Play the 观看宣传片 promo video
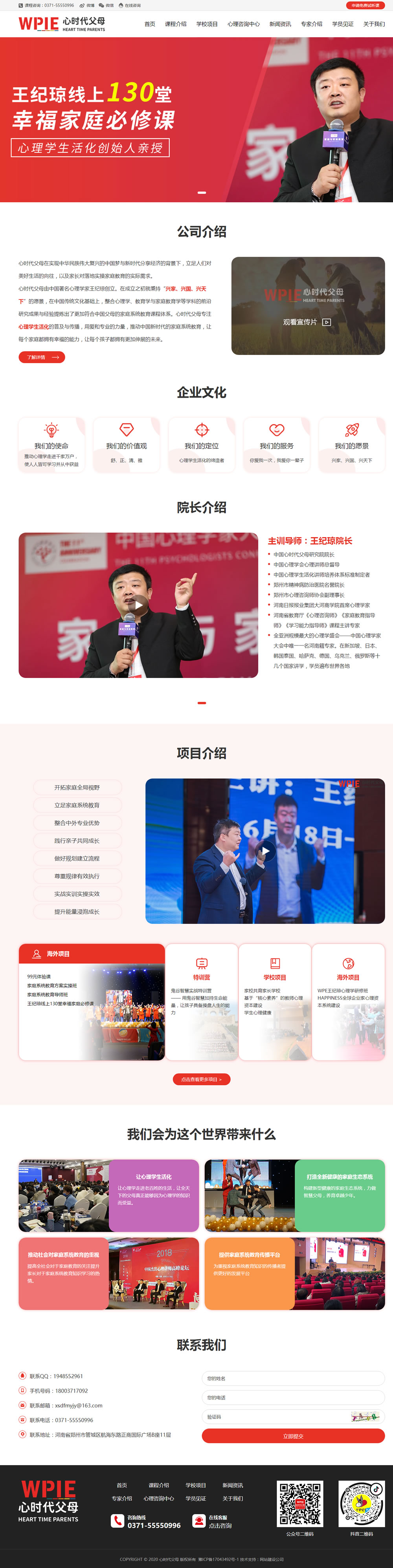The height and width of the screenshot is (1568, 393). coord(307,322)
